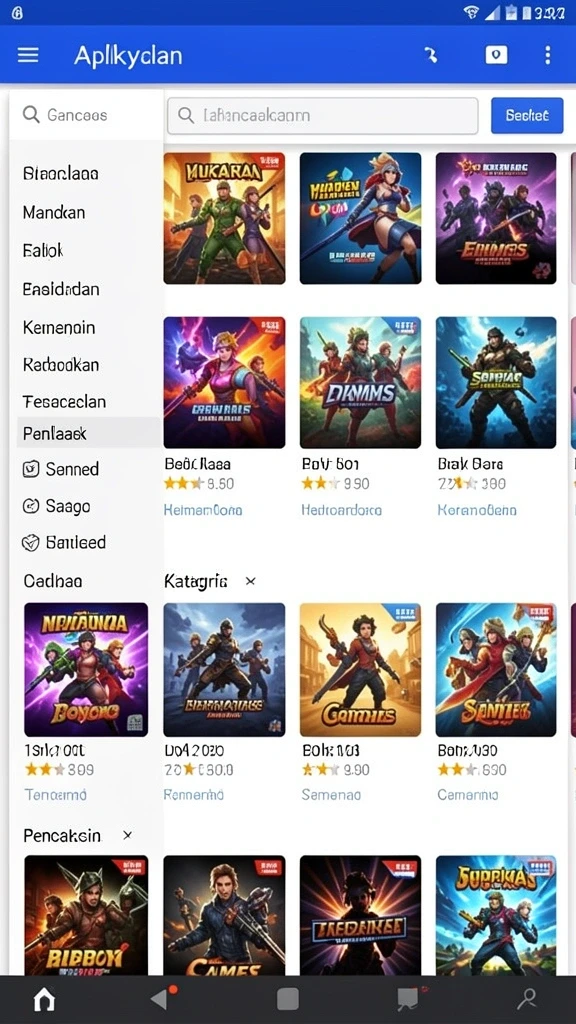576x1024 pixels.
Task: Focus the wide search field beside Bechet
Action: [x=323, y=116]
